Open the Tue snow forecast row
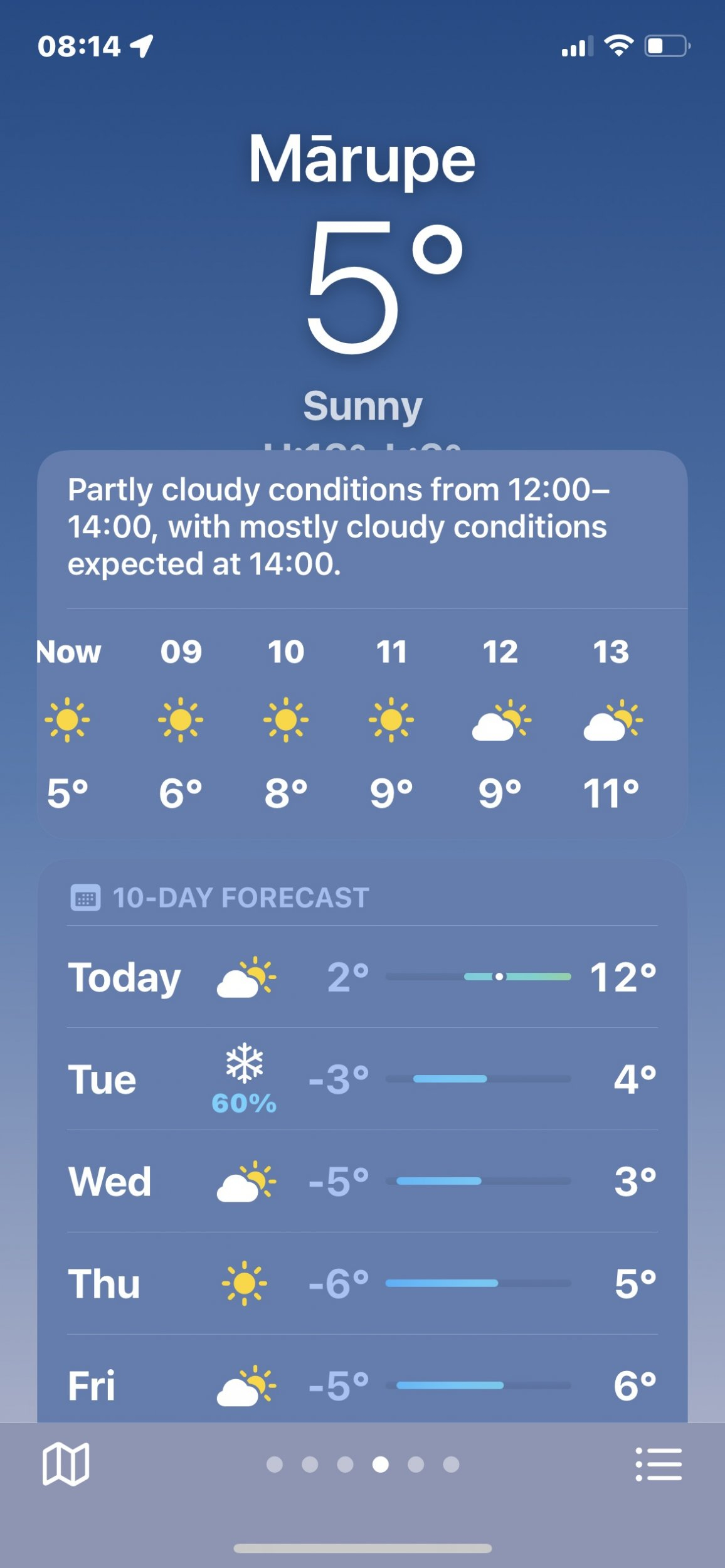 point(362,1079)
